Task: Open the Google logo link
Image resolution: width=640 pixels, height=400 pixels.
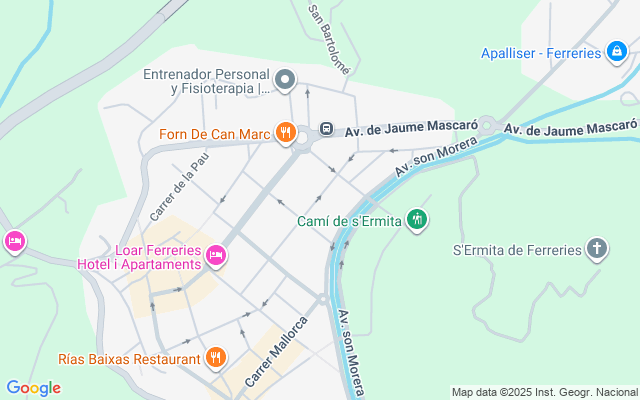Action: coord(33,388)
